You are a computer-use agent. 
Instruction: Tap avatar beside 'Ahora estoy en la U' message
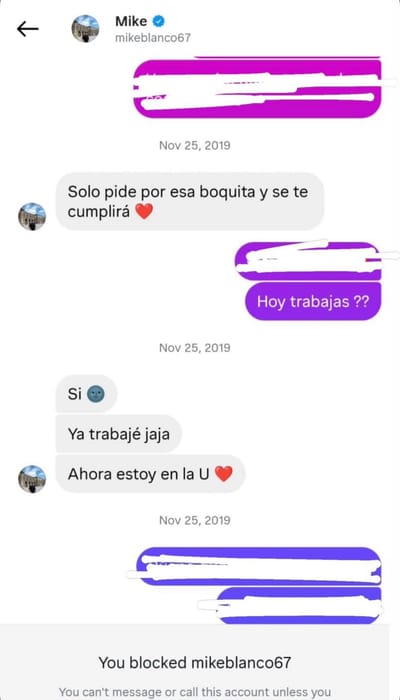(x=32, y=479)
